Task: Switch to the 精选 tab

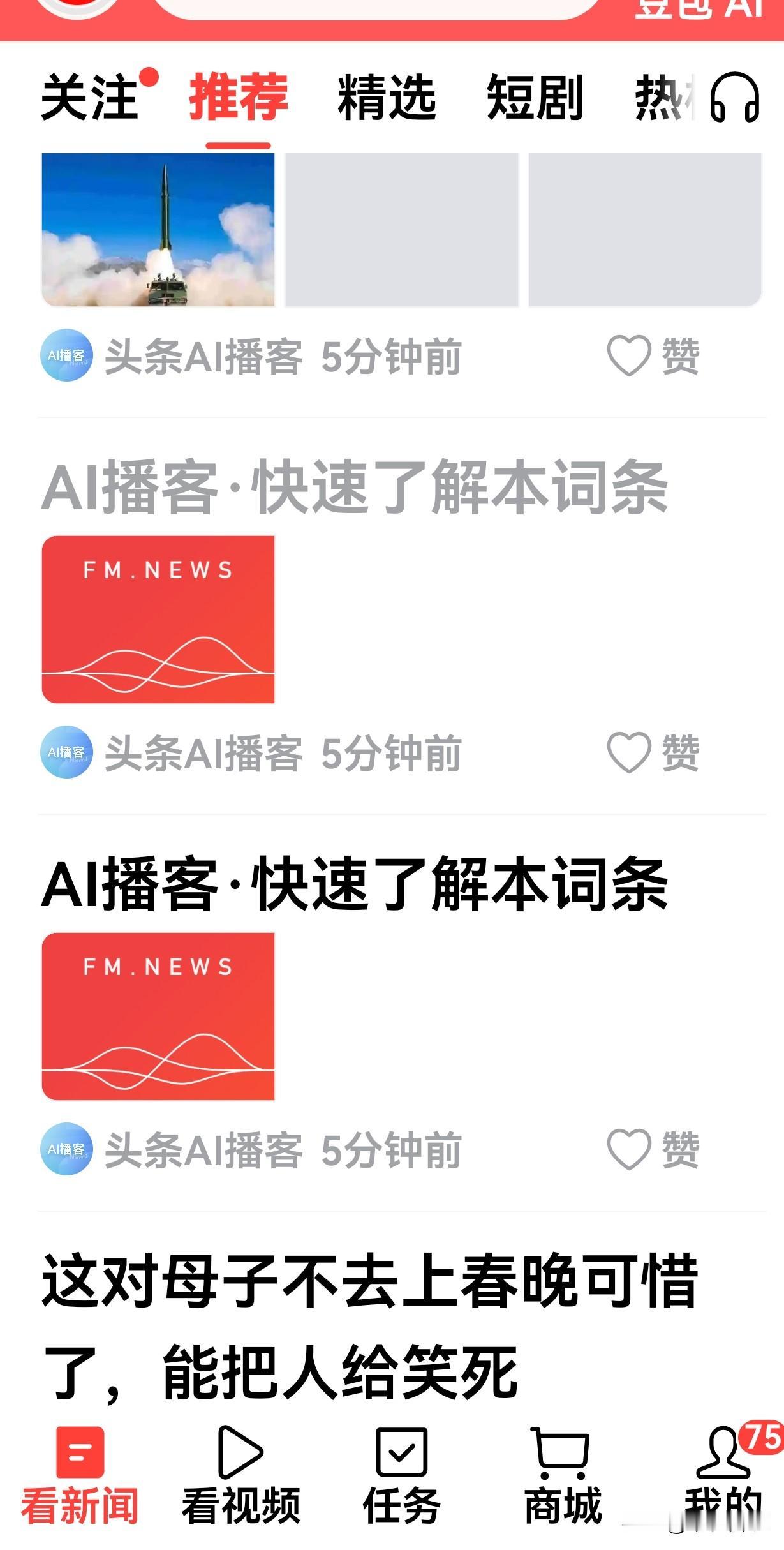Action: click(385, 100)
